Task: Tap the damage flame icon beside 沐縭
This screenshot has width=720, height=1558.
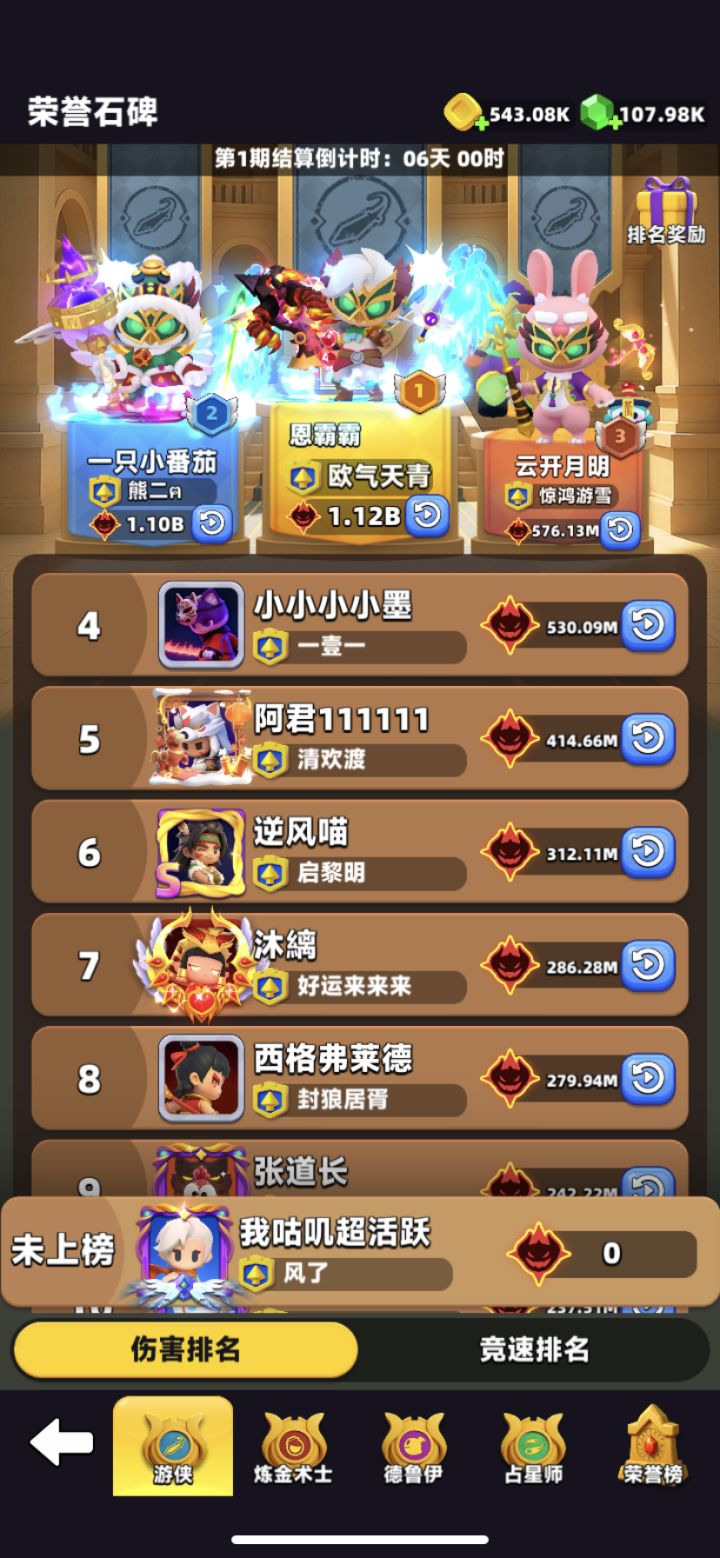Action: coord(508,964)
